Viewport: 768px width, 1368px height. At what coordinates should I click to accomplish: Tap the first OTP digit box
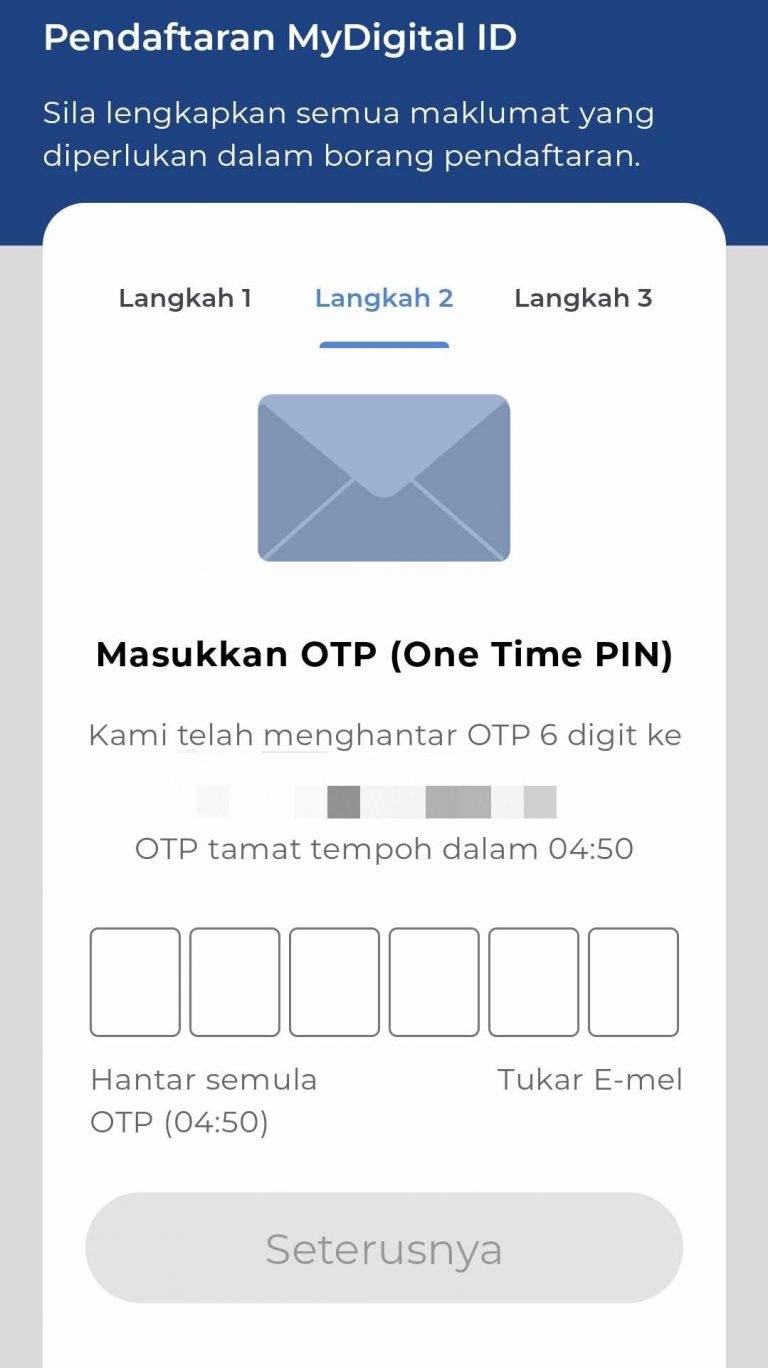click(x=135, y=982)
